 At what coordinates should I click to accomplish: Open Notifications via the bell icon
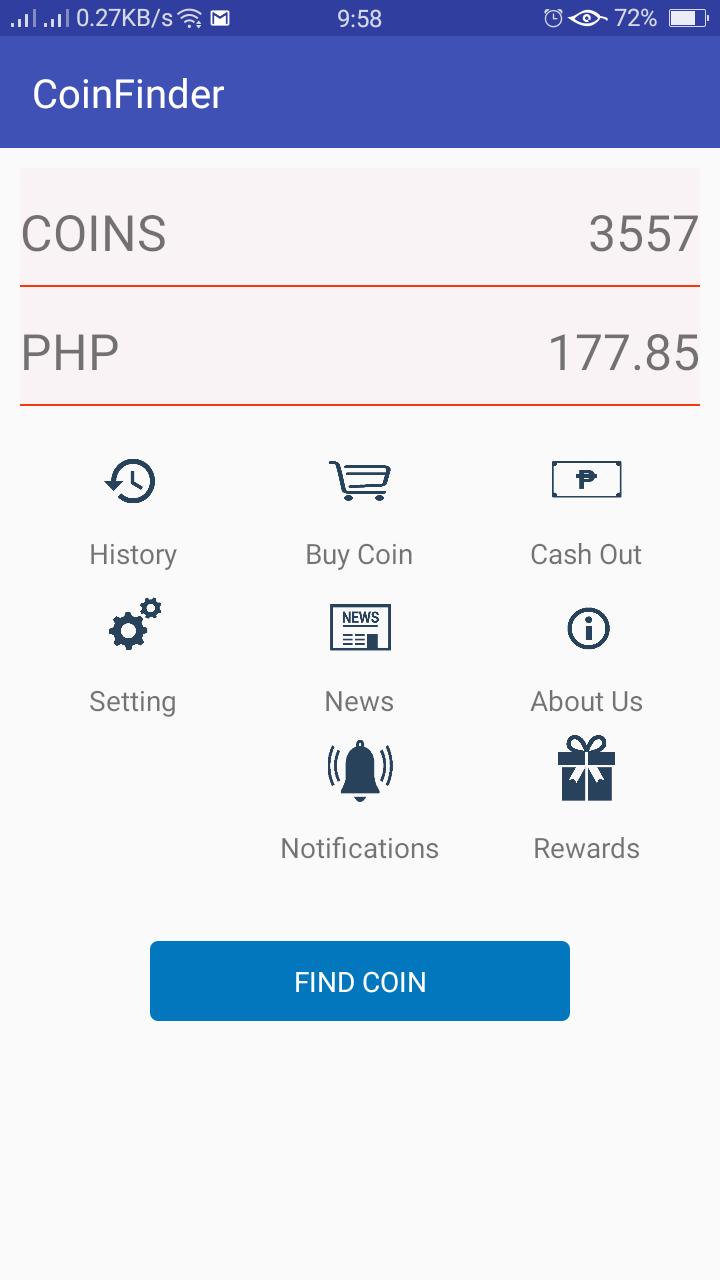click(x=359, y=770)
